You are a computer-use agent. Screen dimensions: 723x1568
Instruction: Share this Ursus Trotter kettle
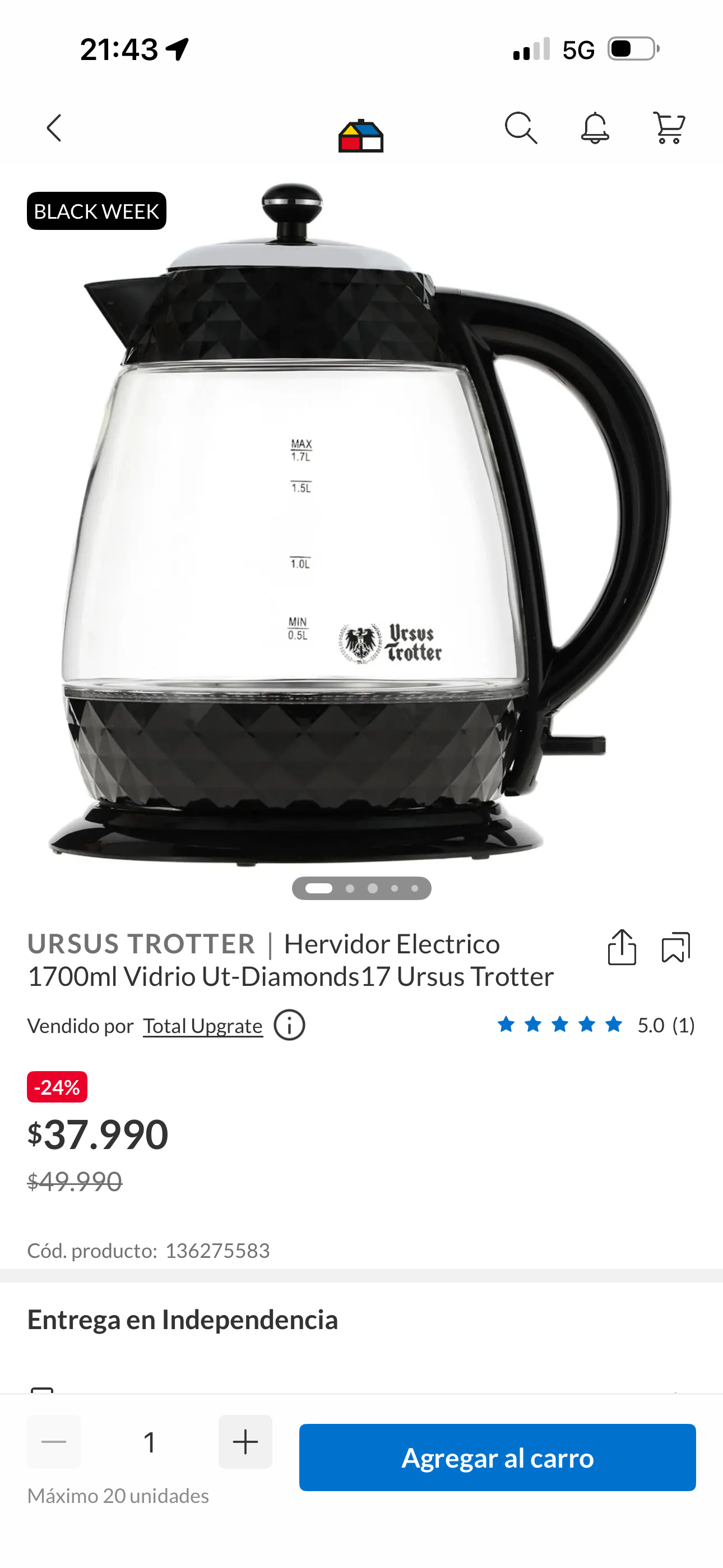pos(622,947)
